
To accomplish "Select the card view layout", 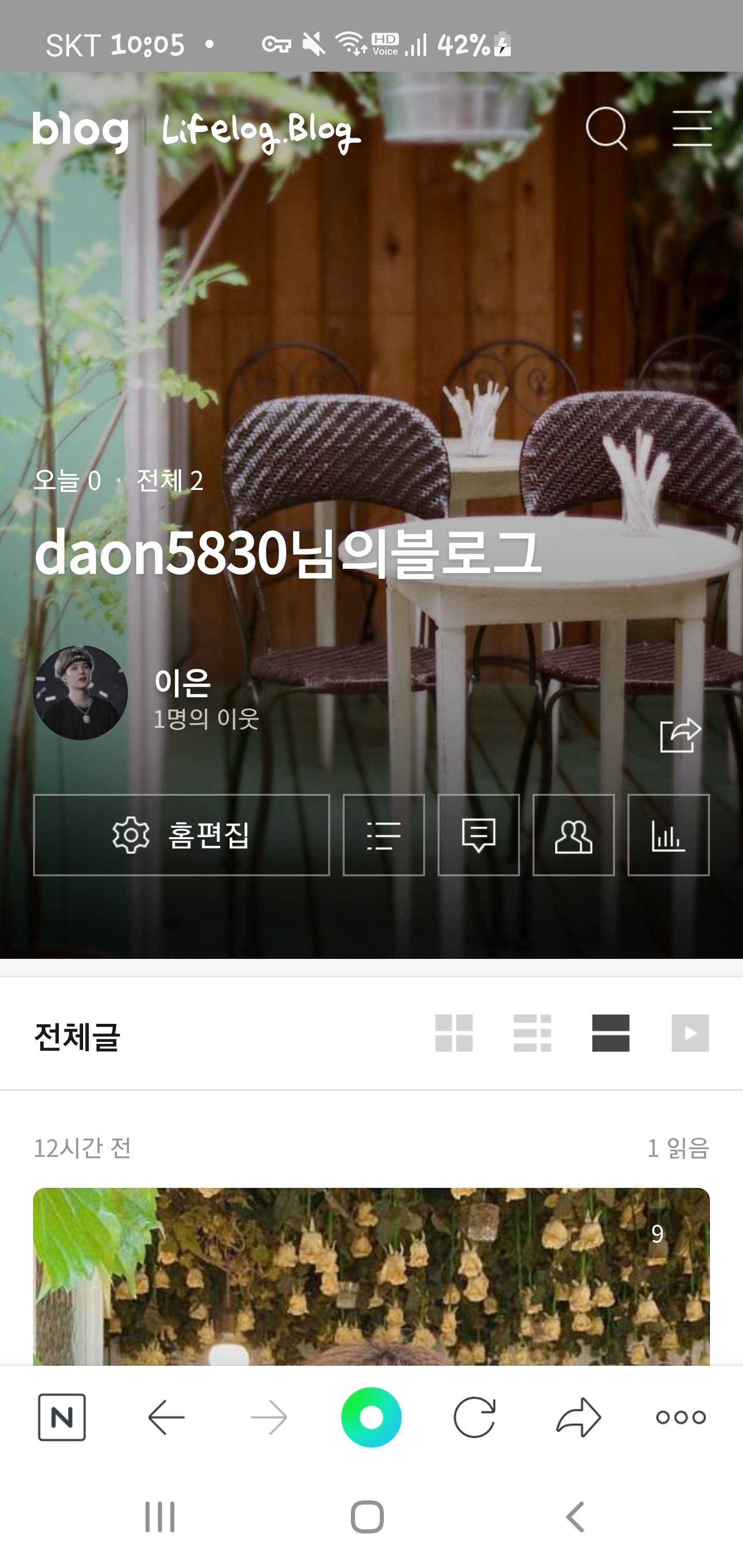I will (611, 1033).
